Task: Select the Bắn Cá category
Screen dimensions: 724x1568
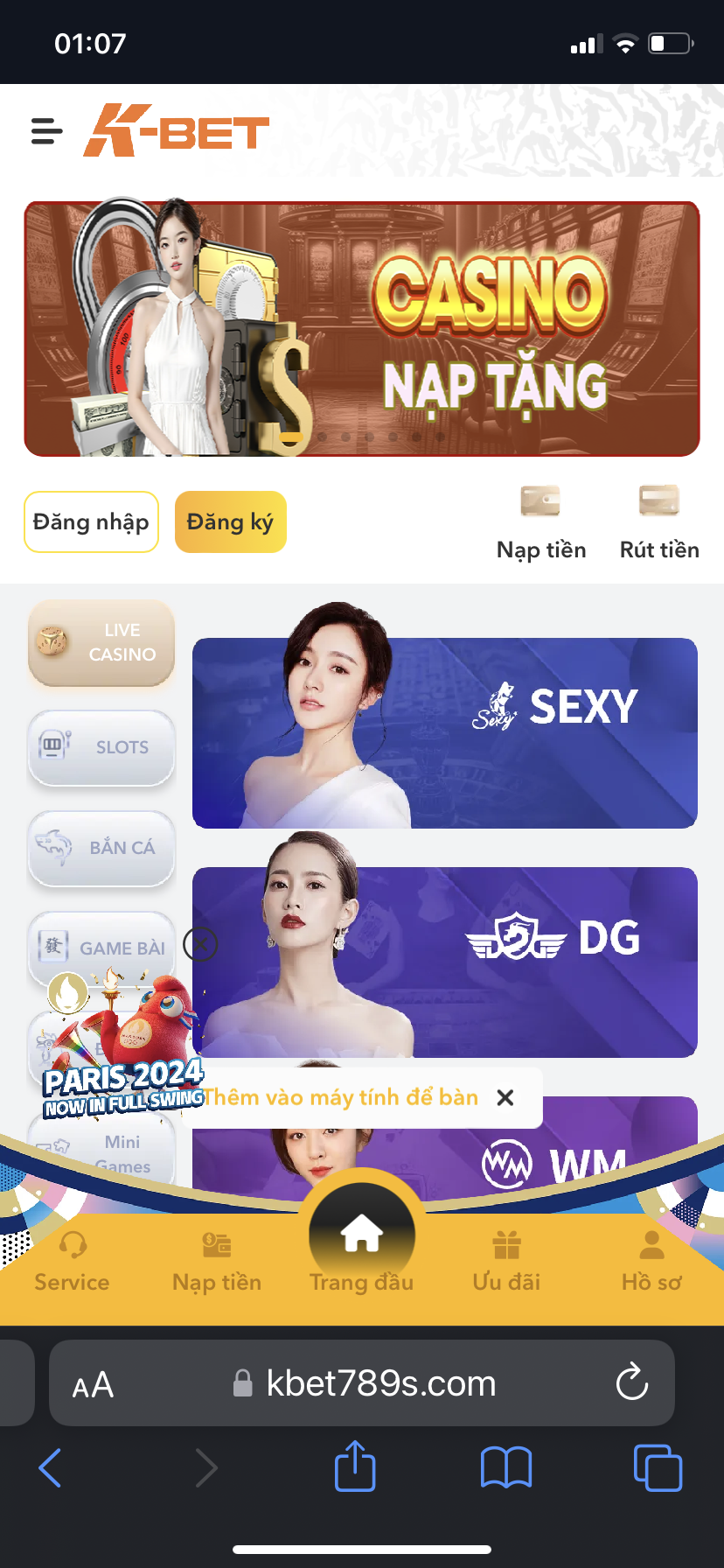Action: pos(101,847)
